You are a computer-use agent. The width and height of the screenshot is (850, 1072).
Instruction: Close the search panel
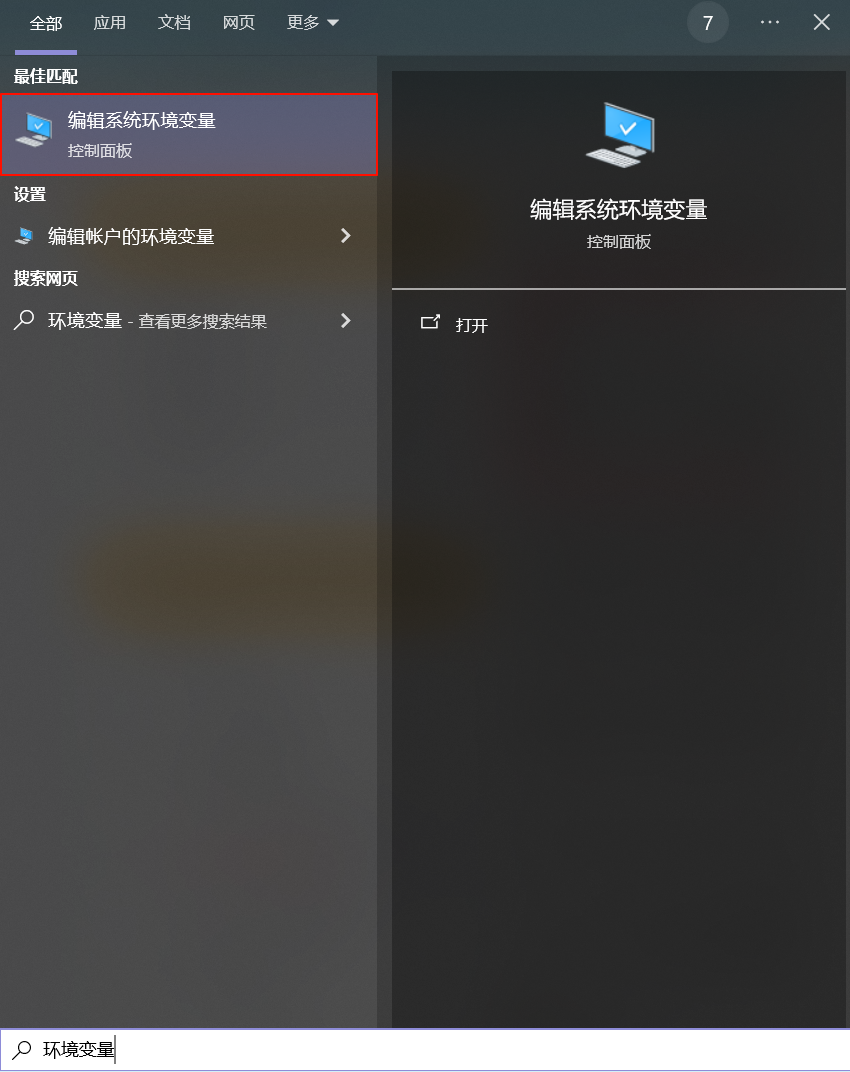822,23
